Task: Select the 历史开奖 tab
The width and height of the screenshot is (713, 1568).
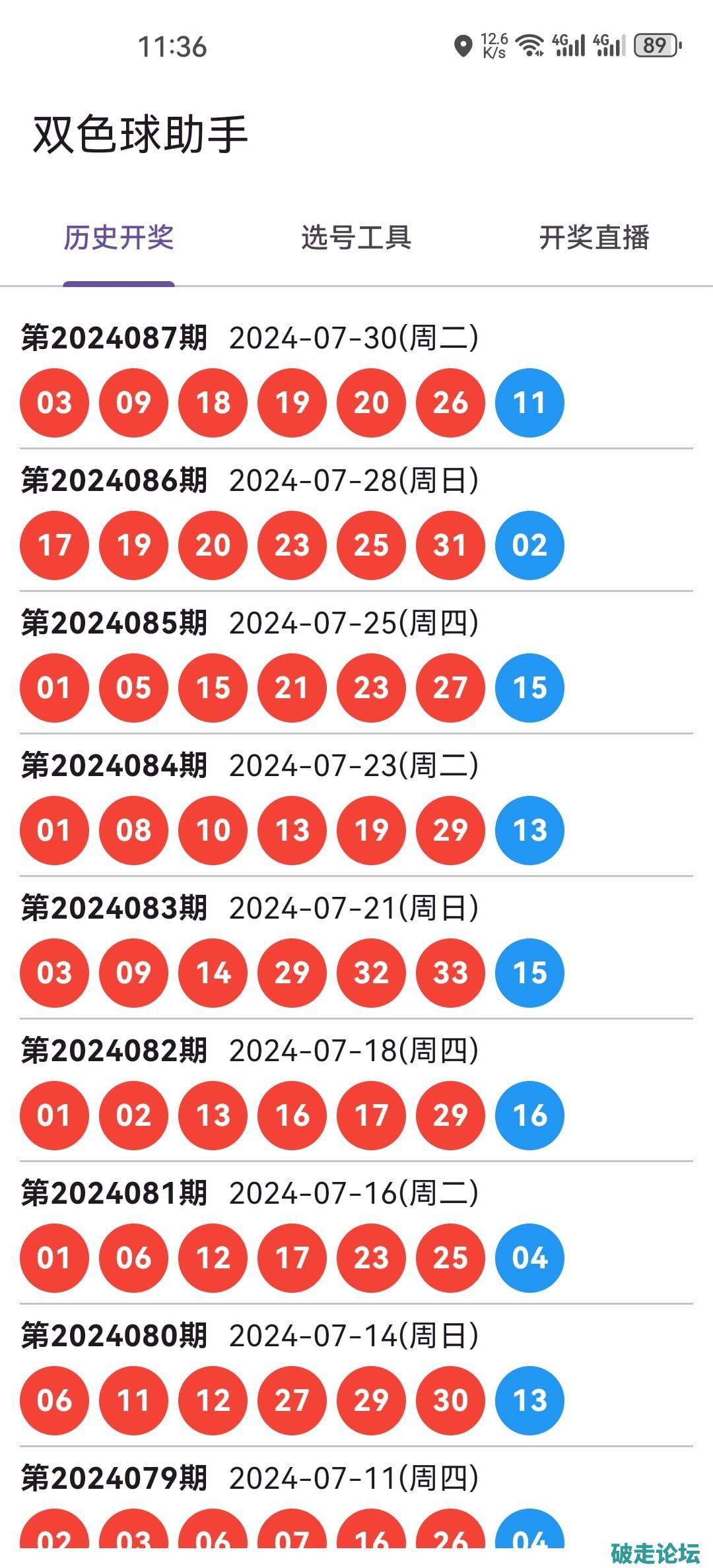Action: (119, 238)
